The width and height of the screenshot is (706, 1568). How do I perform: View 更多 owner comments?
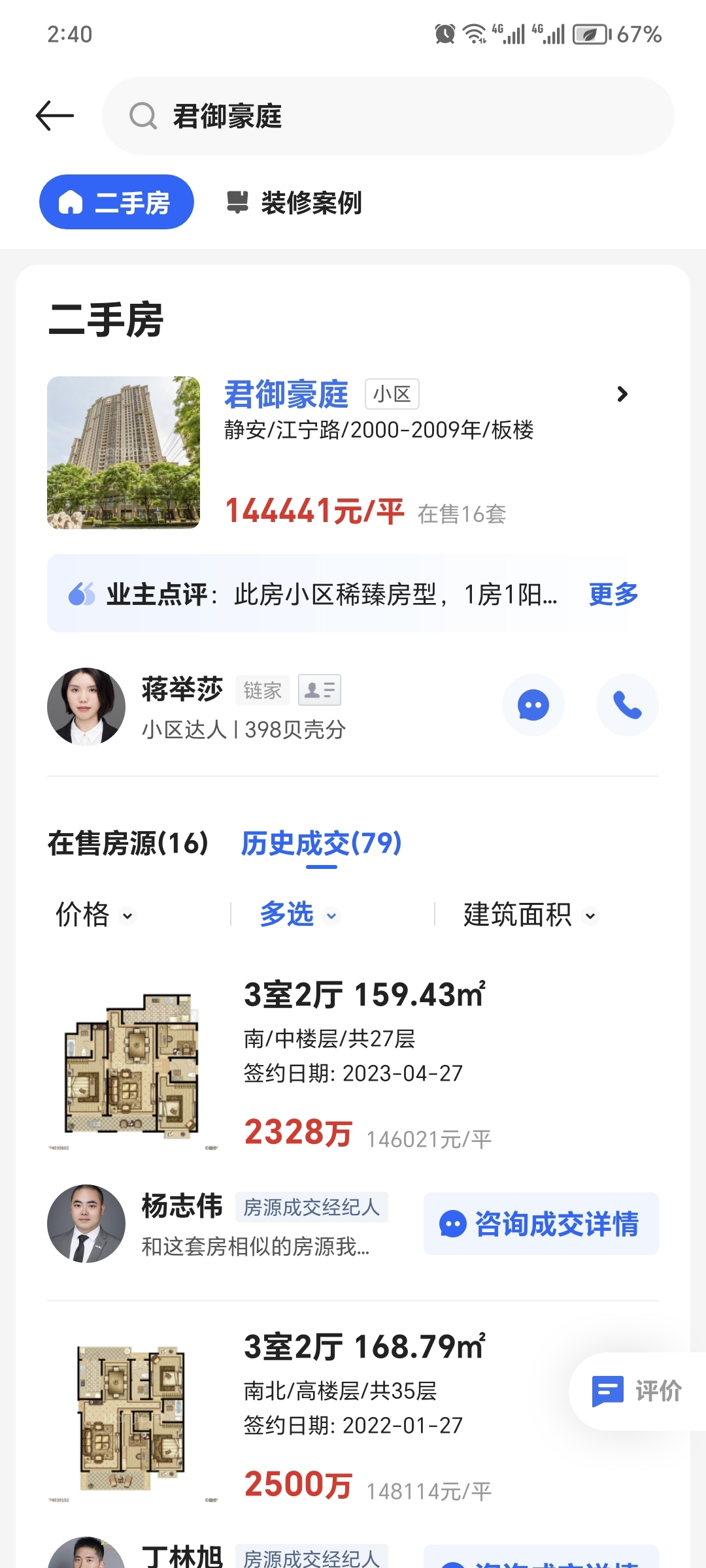pos(612,595)
